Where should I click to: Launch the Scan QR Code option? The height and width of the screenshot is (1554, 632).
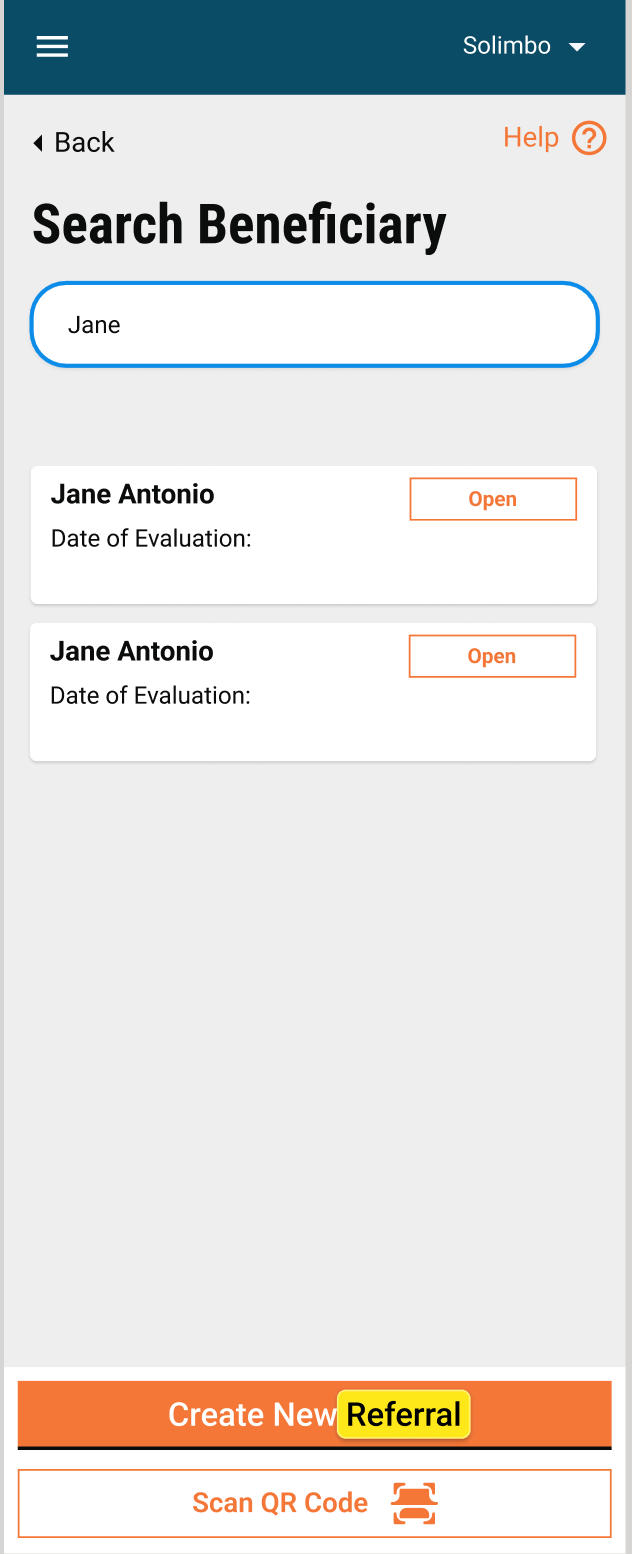pos(314,1503)
